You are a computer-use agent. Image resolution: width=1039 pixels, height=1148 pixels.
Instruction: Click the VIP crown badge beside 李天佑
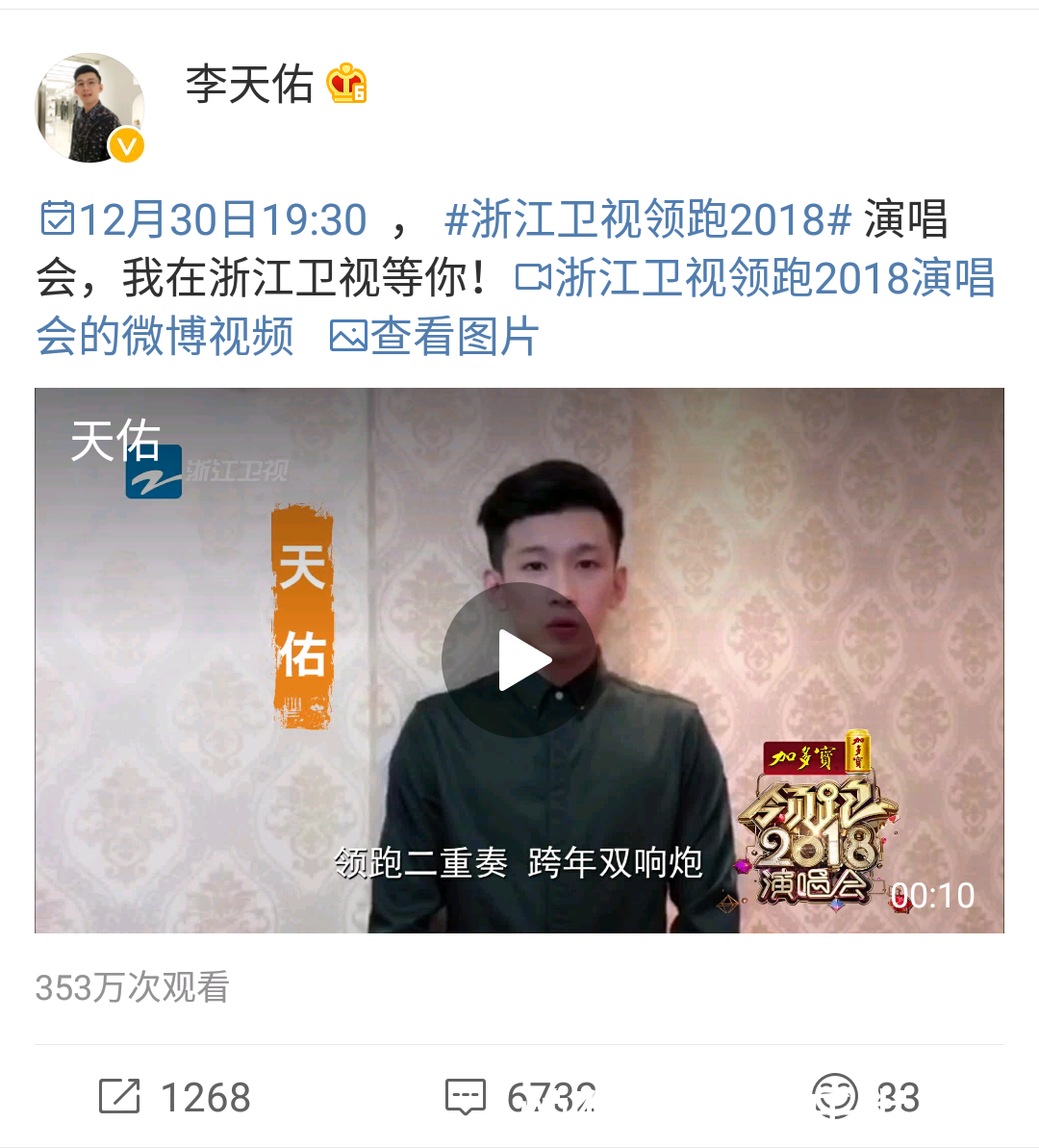pos(344,87)
